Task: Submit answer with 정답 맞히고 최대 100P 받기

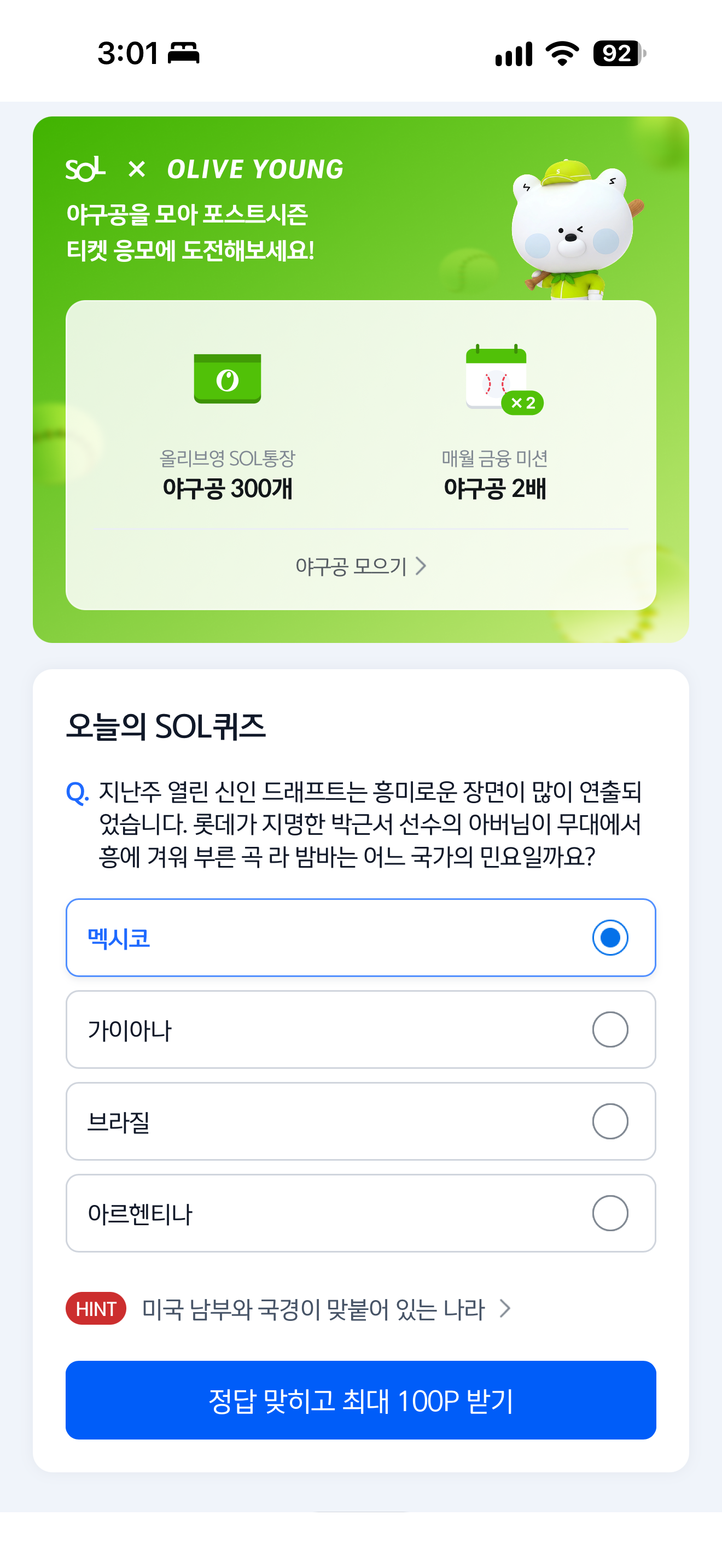Action: 360,1400
